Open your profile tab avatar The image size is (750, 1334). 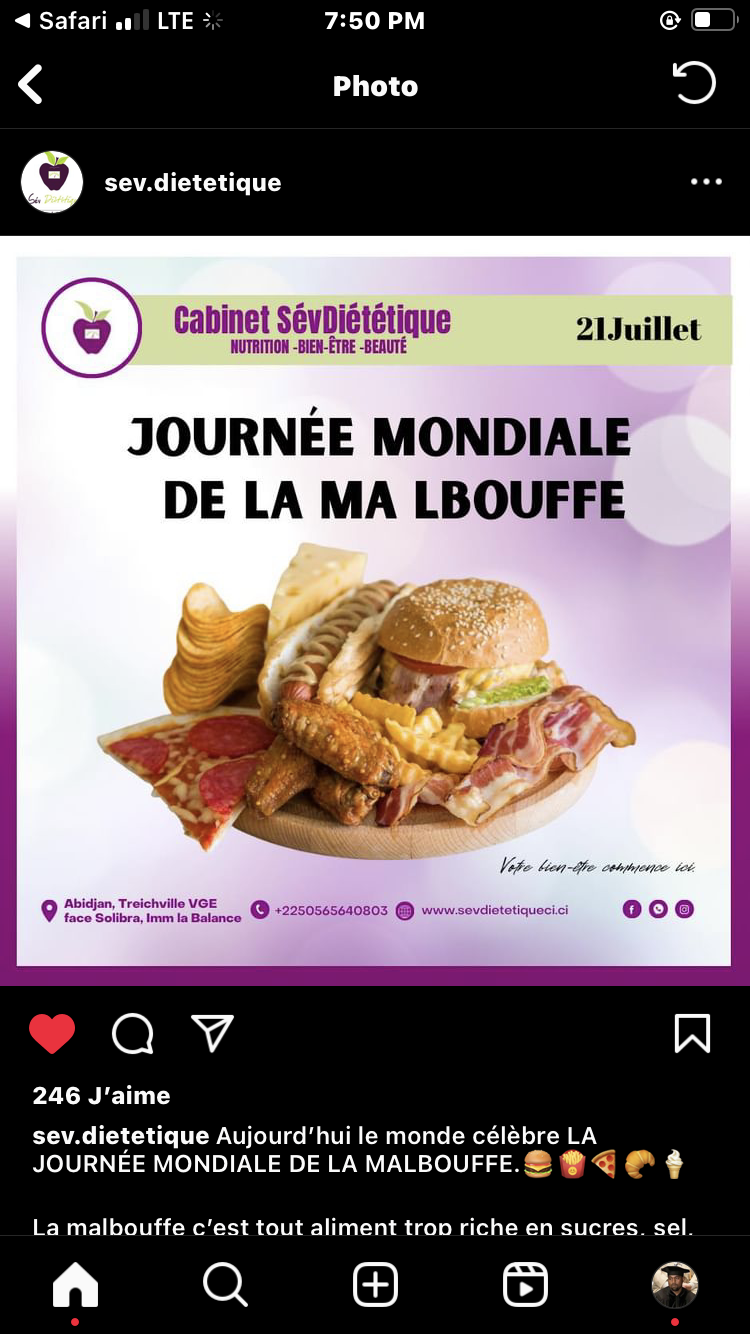pyautogui.click(x=675, y=1284)
